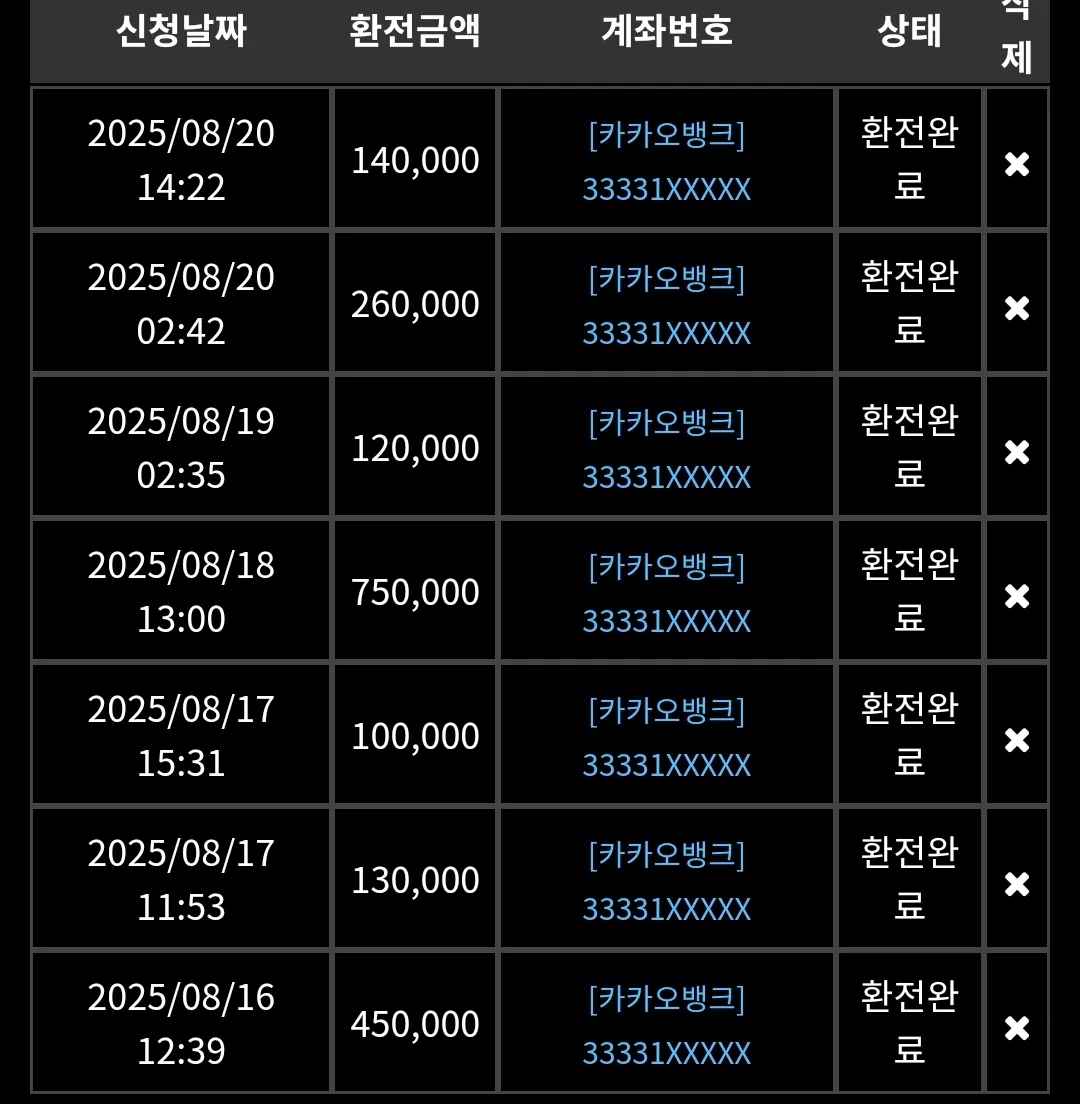Image resolution: width=1080 pixels, height=1104 pixels.
Task: Delete the 140,000 withdrawal record
Action: [1017, 164]
